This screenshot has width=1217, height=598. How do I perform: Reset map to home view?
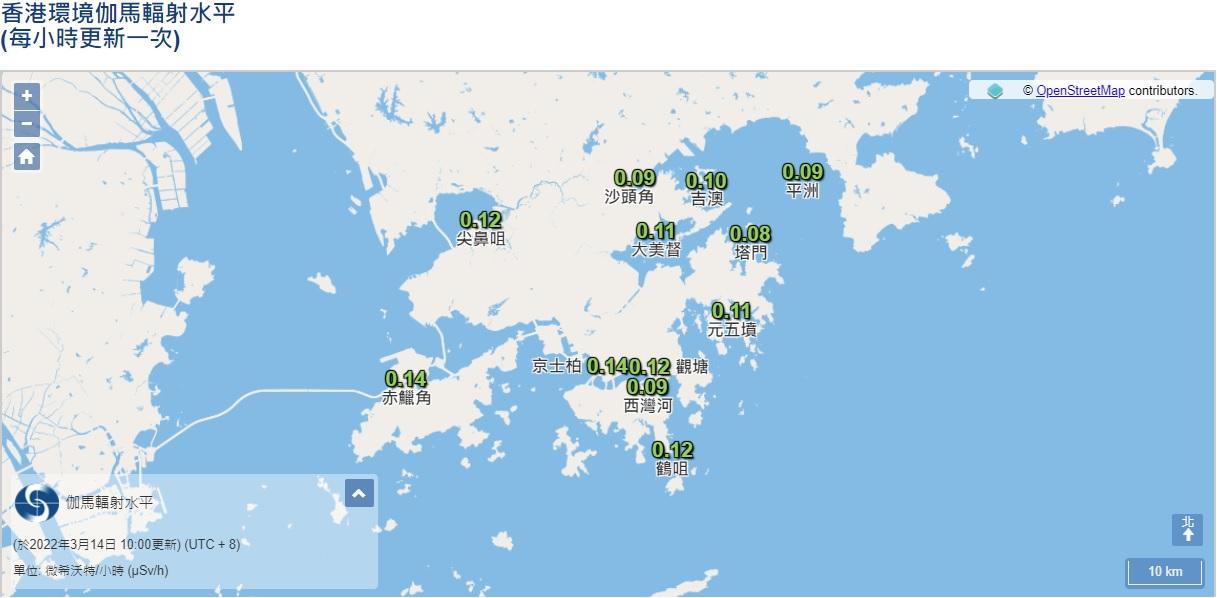coord(27,156)
